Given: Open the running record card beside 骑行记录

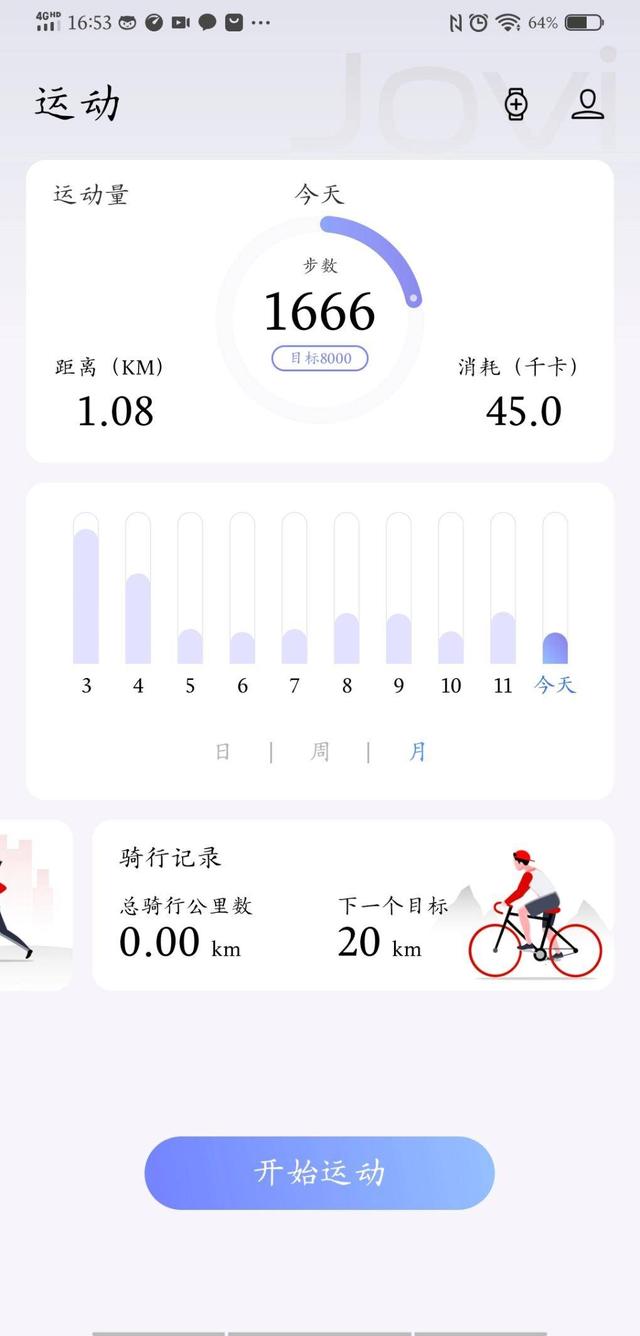Looking at the screenshot, I should pyautogui.click(x=34, y=905).
